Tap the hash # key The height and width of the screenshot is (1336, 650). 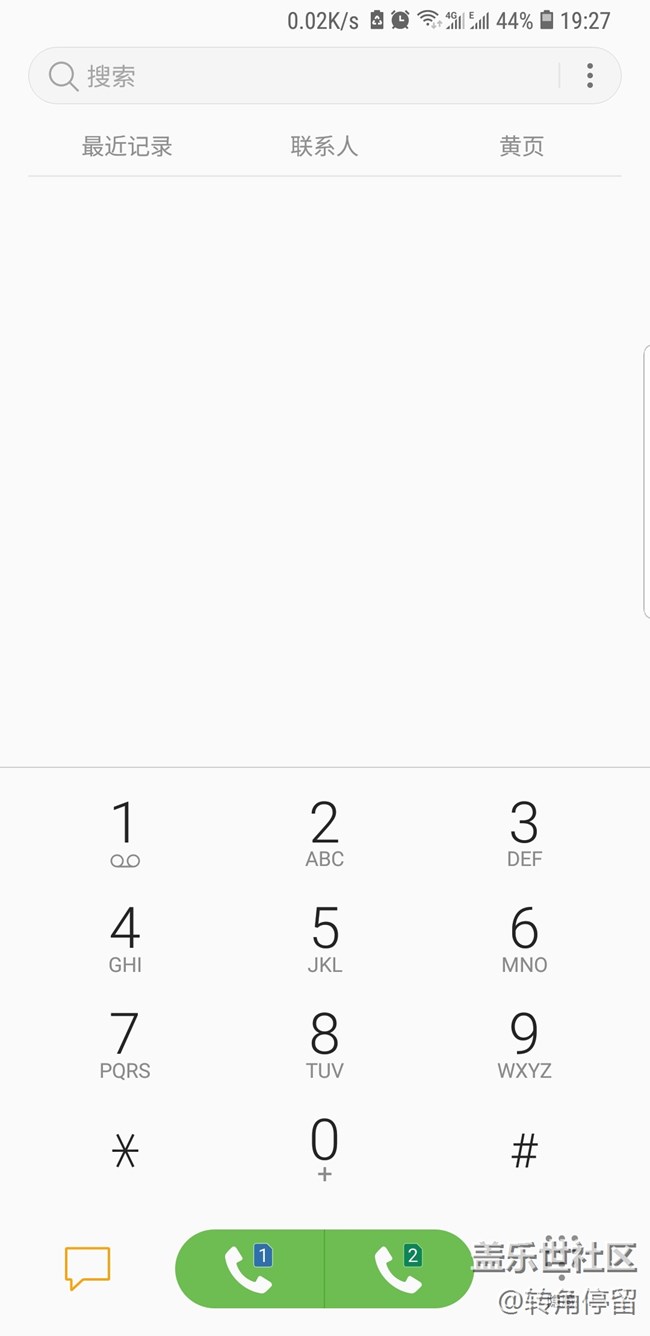(x=525, y=1152)
